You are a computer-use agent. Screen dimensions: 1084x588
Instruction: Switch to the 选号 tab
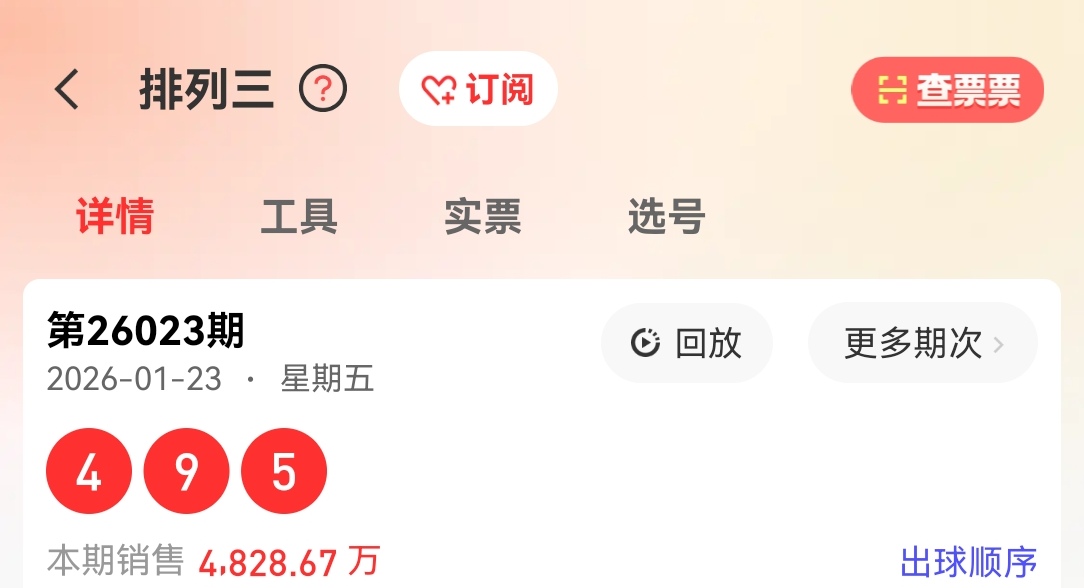click(667, 216)
